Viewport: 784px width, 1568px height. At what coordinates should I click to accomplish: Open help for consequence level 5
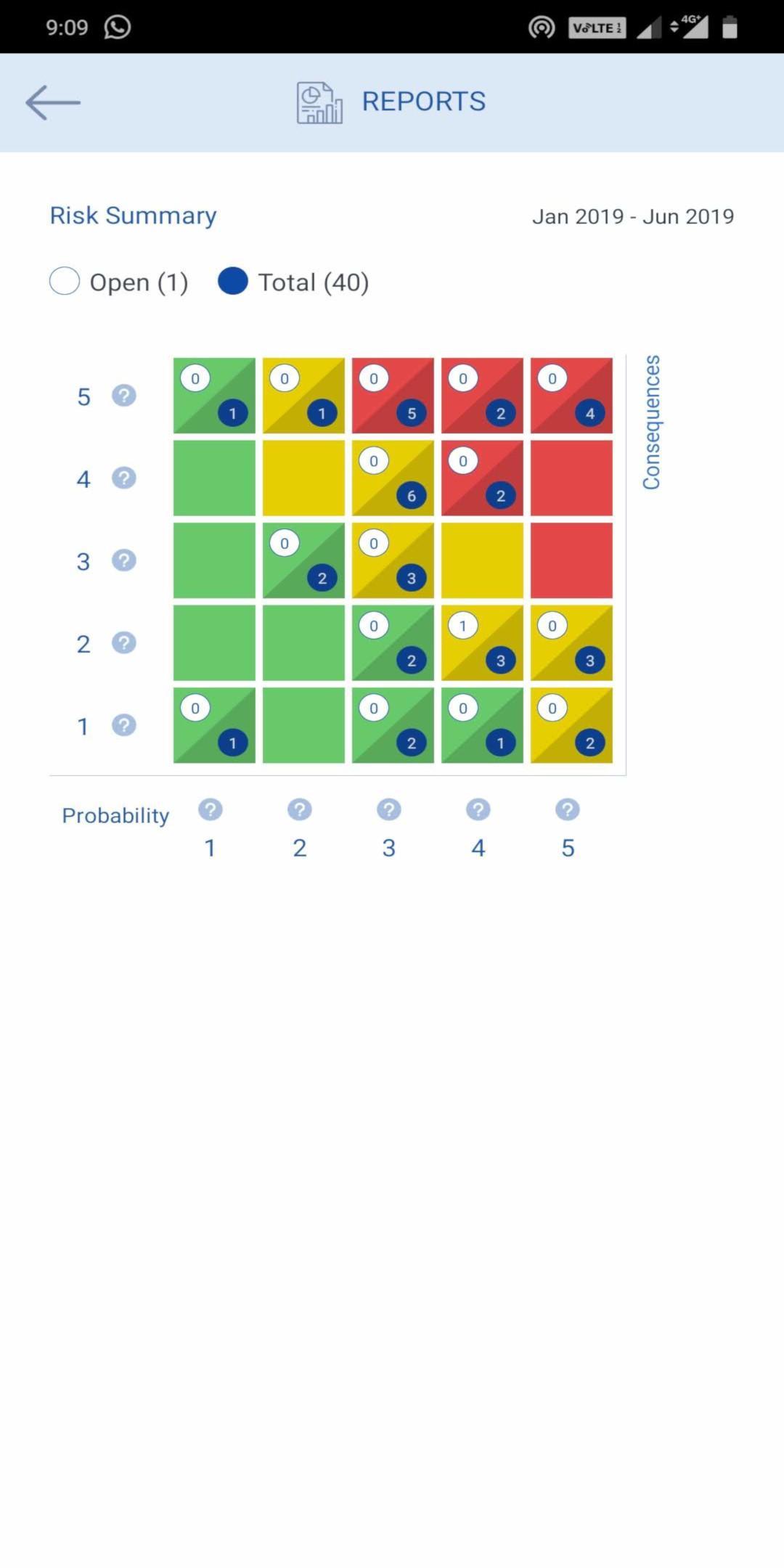(124, 396)
